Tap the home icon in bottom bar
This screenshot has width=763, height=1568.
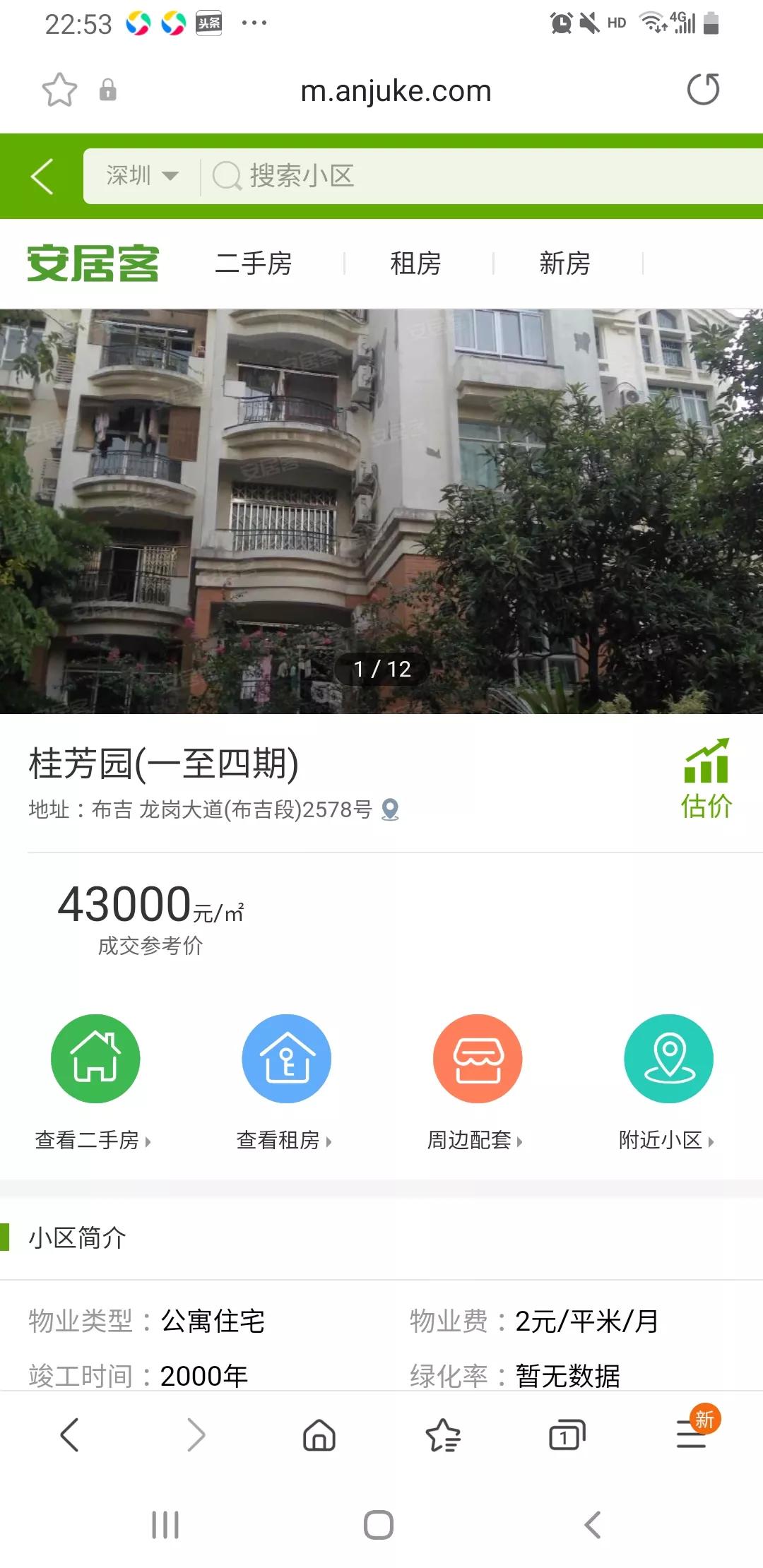[x=317, y=1437]
